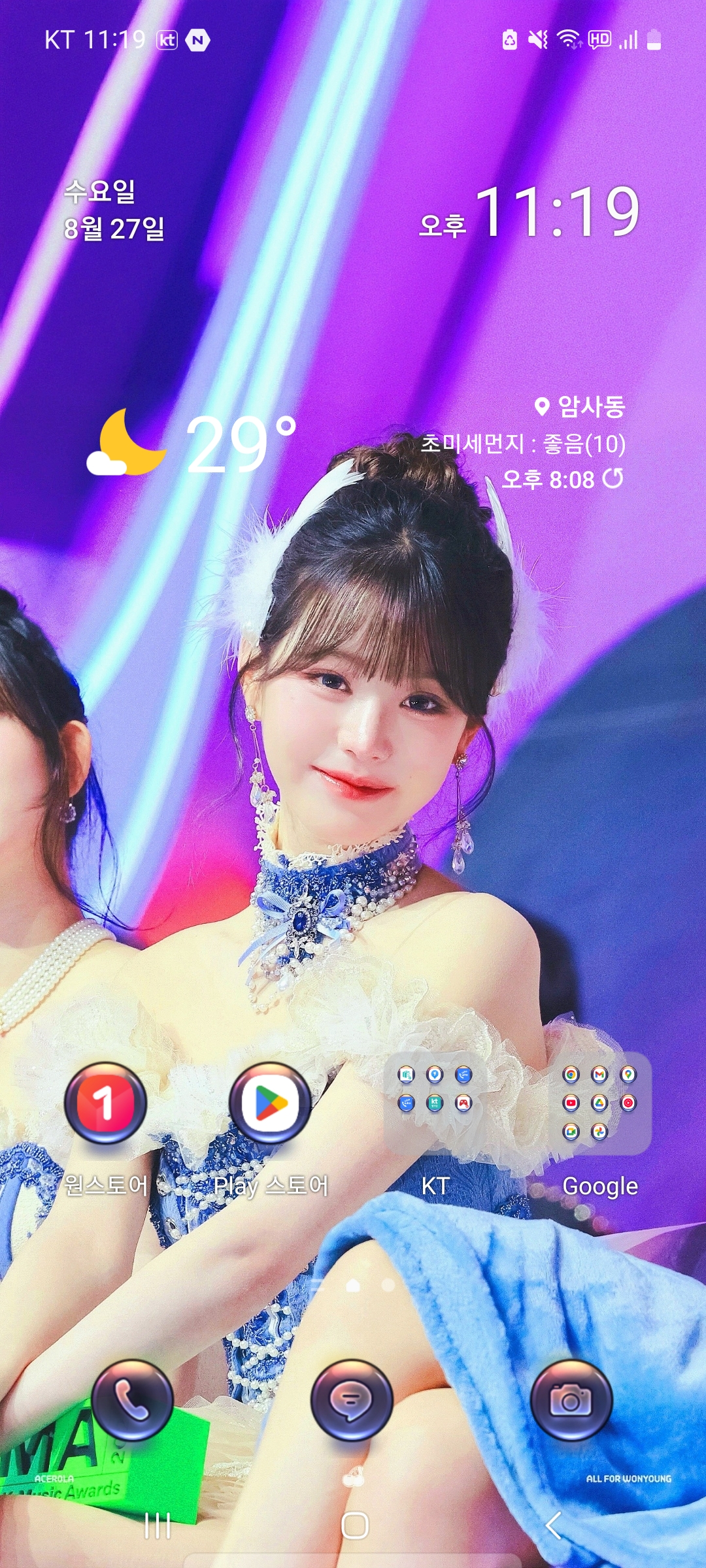
Task: Launch the Camera from the dock
Action: click(572, 1400)
